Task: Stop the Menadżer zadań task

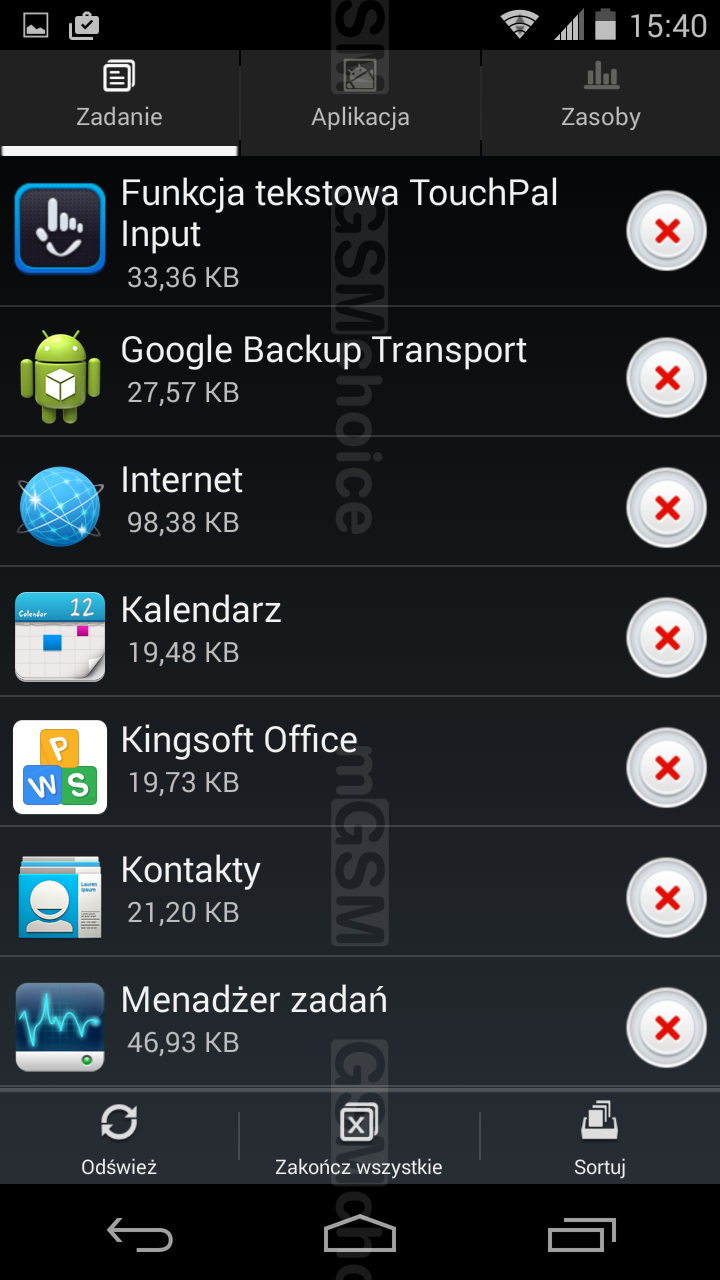Action: click(x=666, y=1028)
